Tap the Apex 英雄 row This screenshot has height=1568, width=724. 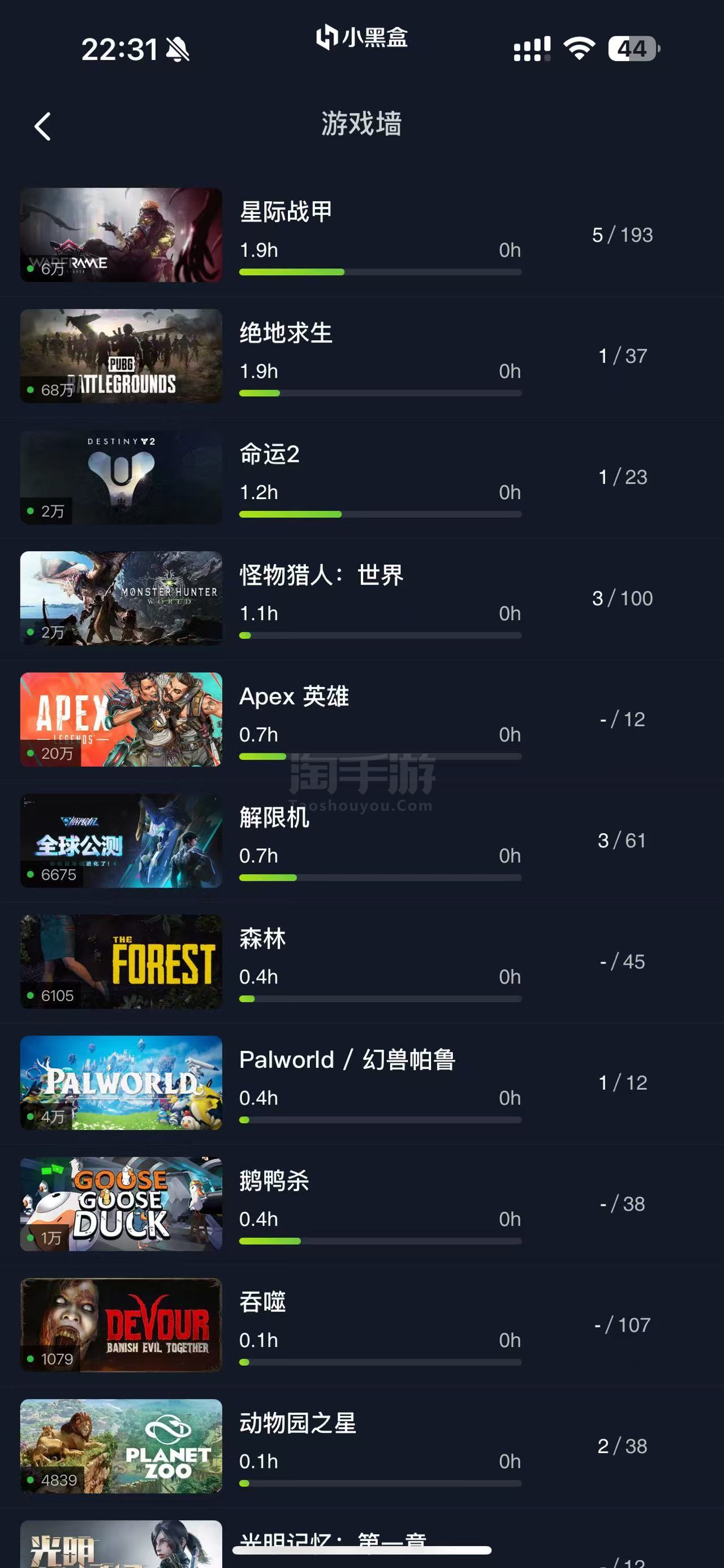point(361,720)
